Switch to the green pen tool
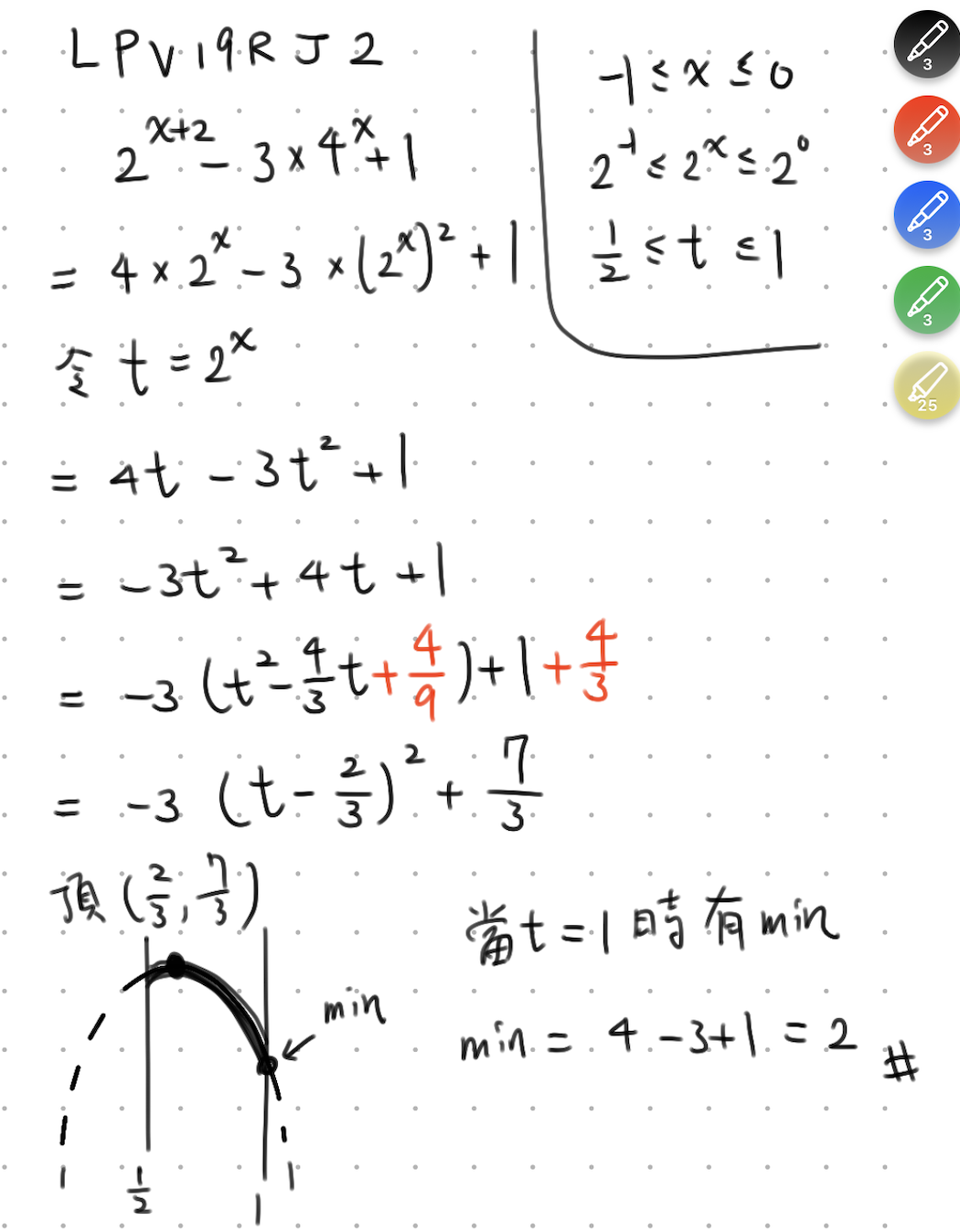The width and height of the screenshot is (960, 1232). [927, 300]
